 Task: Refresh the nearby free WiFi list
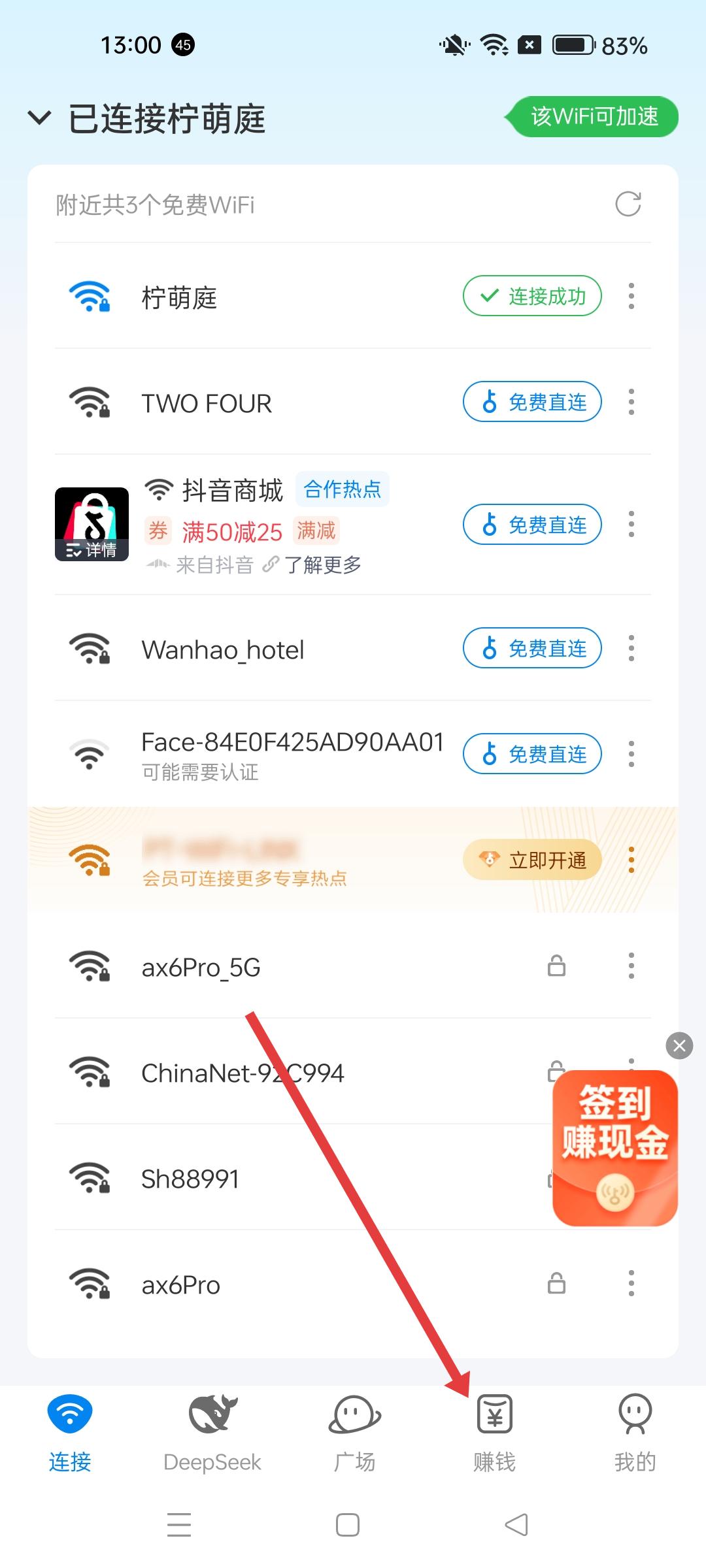[x=628, y=204]
